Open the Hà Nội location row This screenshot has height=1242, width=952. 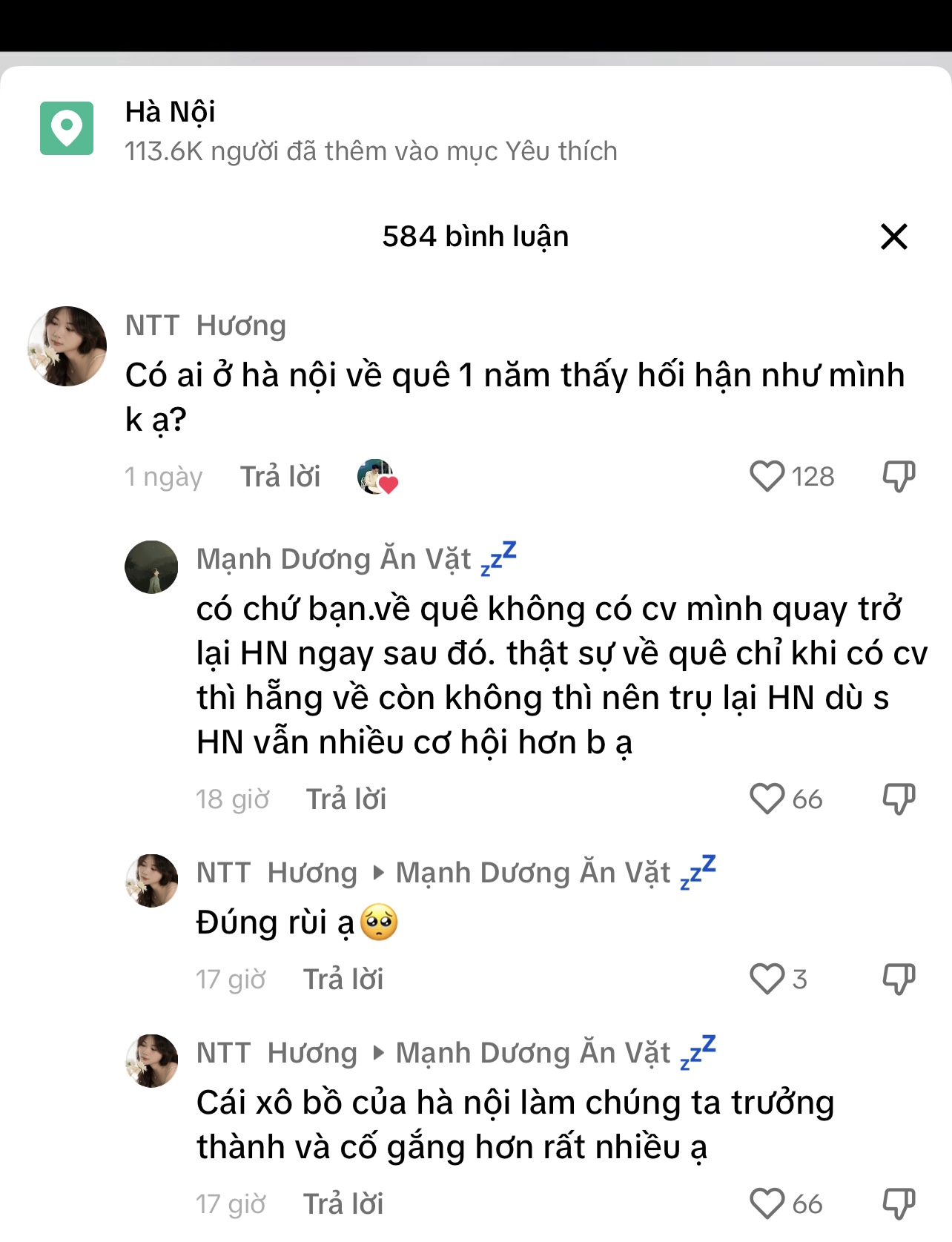pyautogui.click(x=371, y=131)
